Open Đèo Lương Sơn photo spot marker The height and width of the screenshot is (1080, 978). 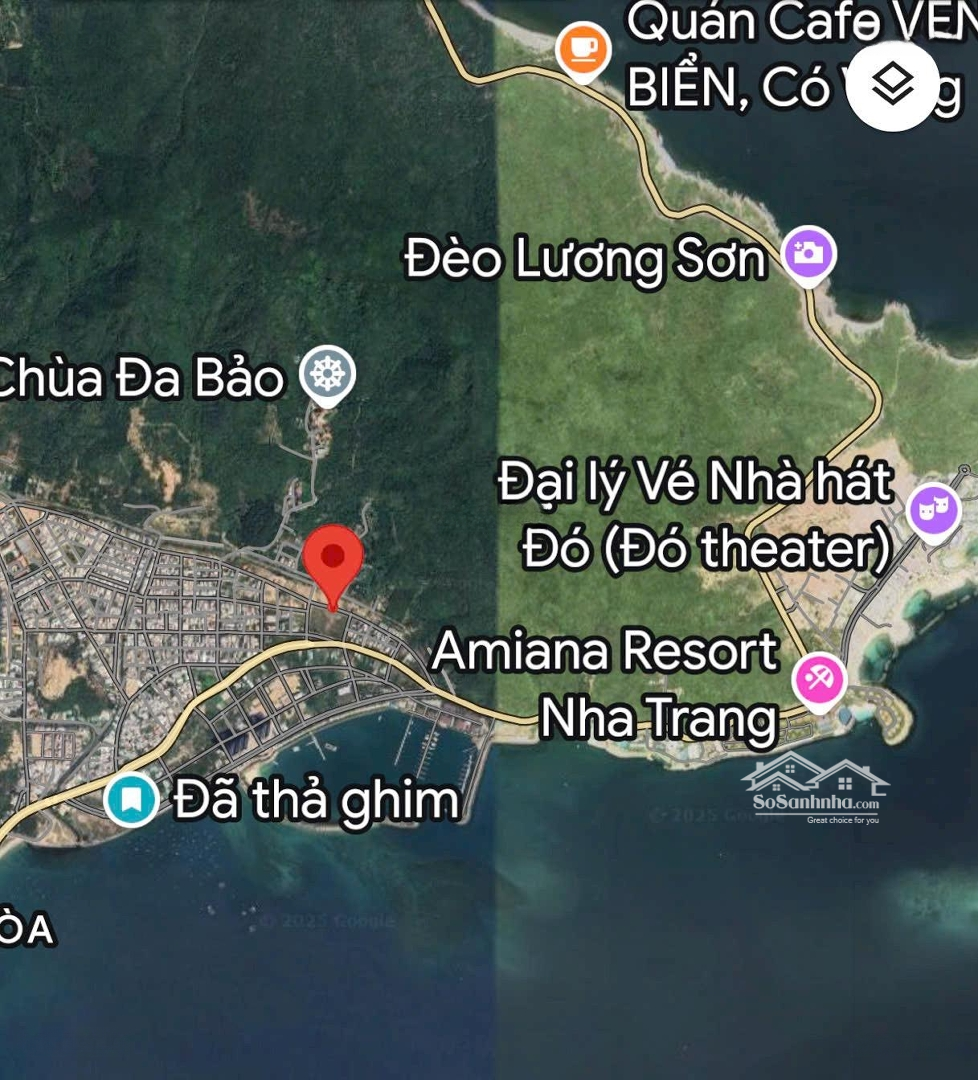808,253
